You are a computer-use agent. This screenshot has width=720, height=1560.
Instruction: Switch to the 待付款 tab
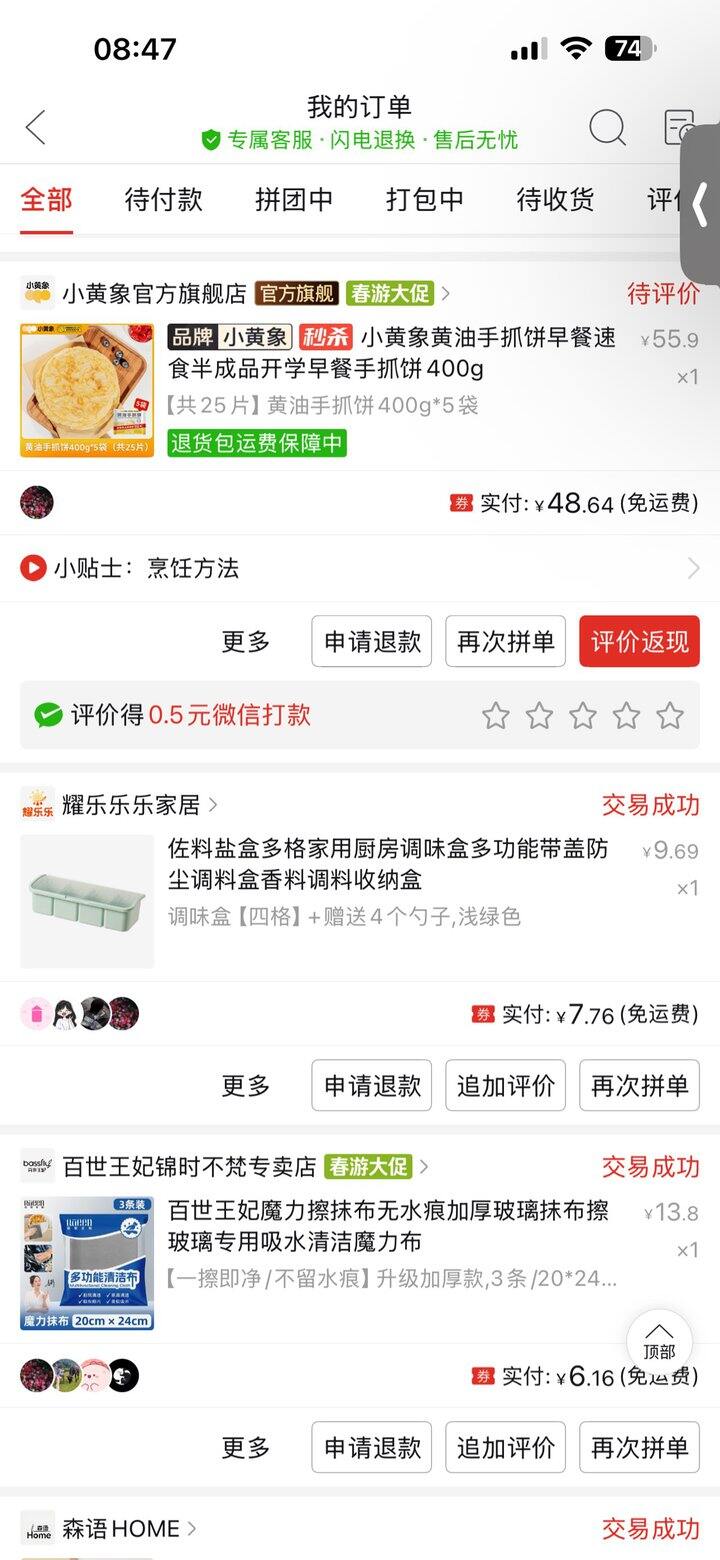(163, 200)
